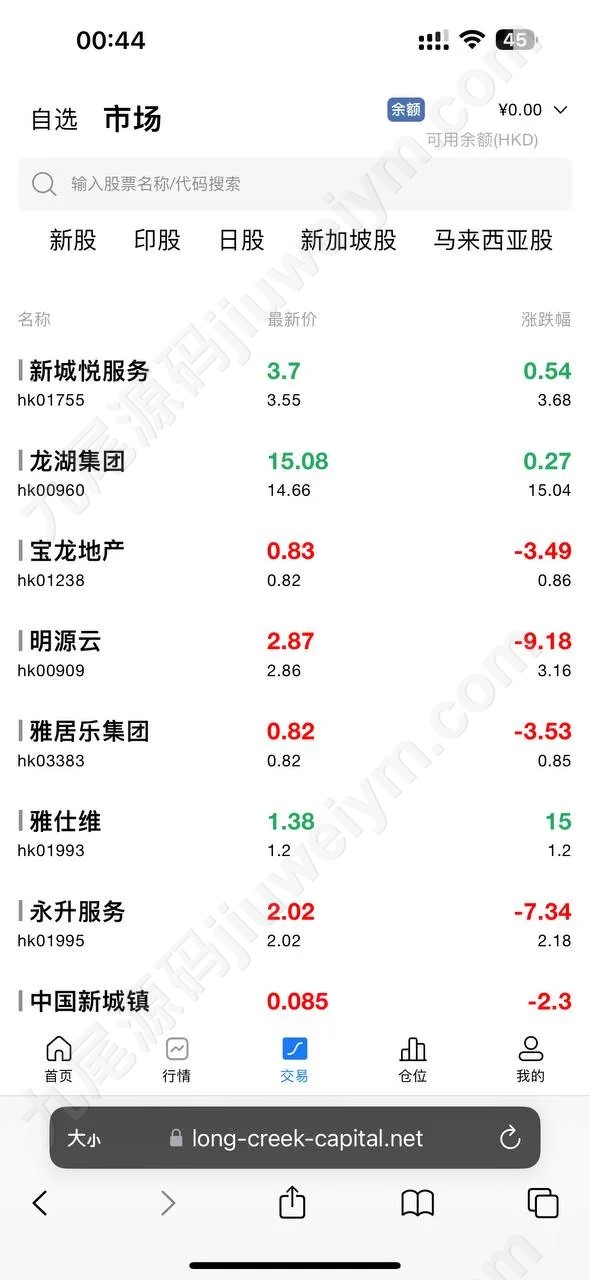View the 雅仕维 stock details

[x=295, y=834]
